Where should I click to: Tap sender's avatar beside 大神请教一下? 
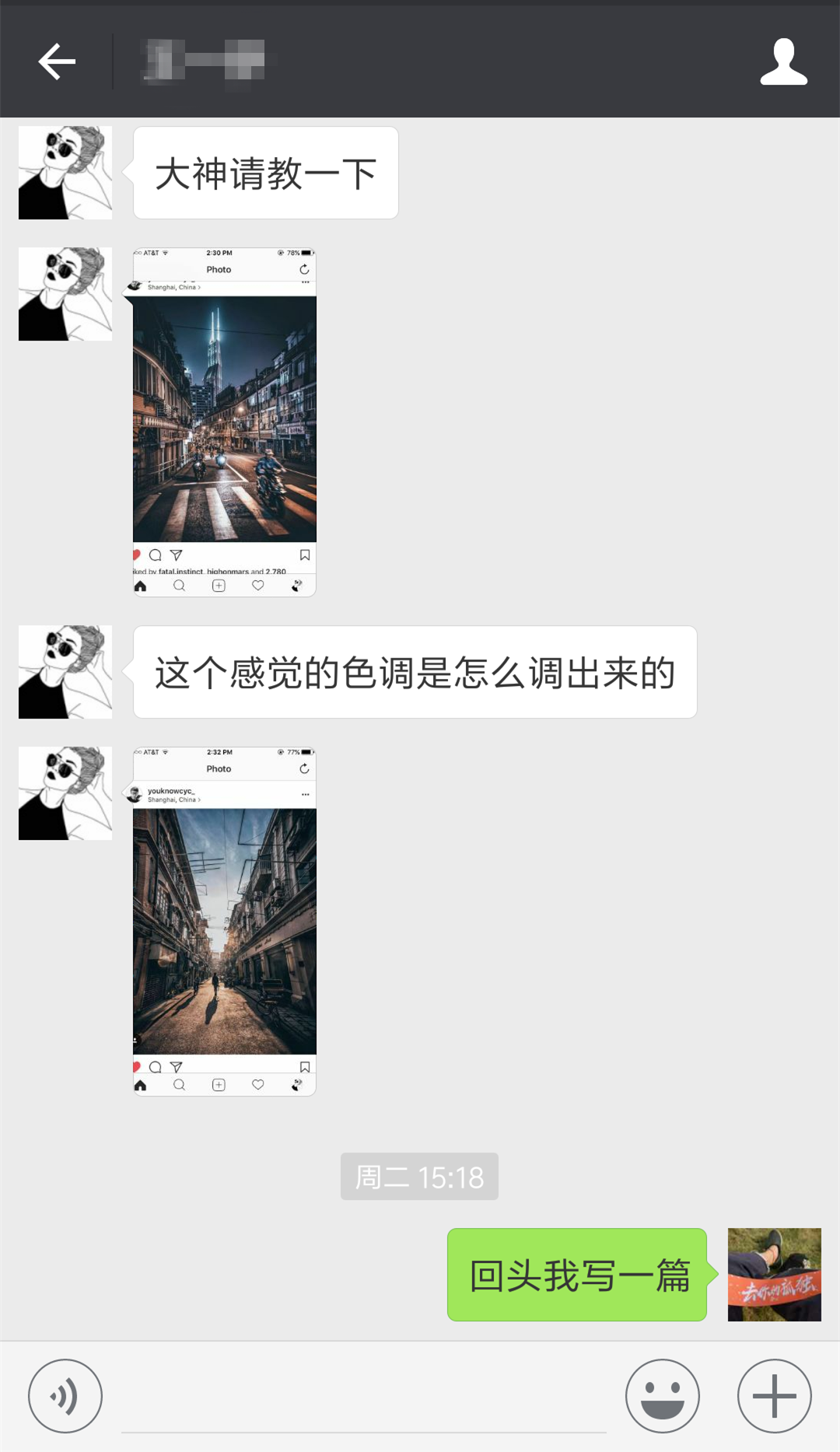coord(65,173)
